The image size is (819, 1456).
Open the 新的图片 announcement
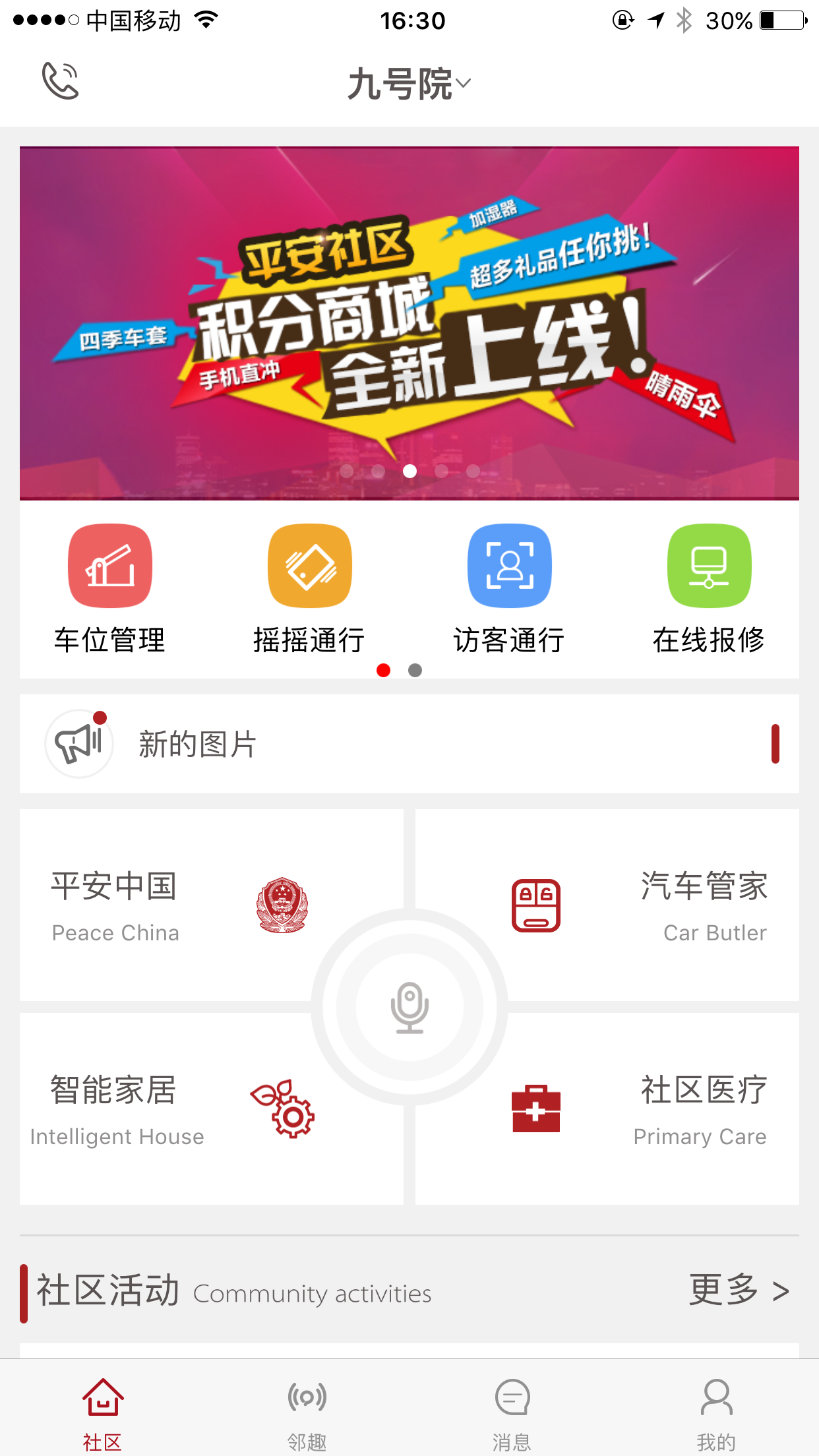409,744
